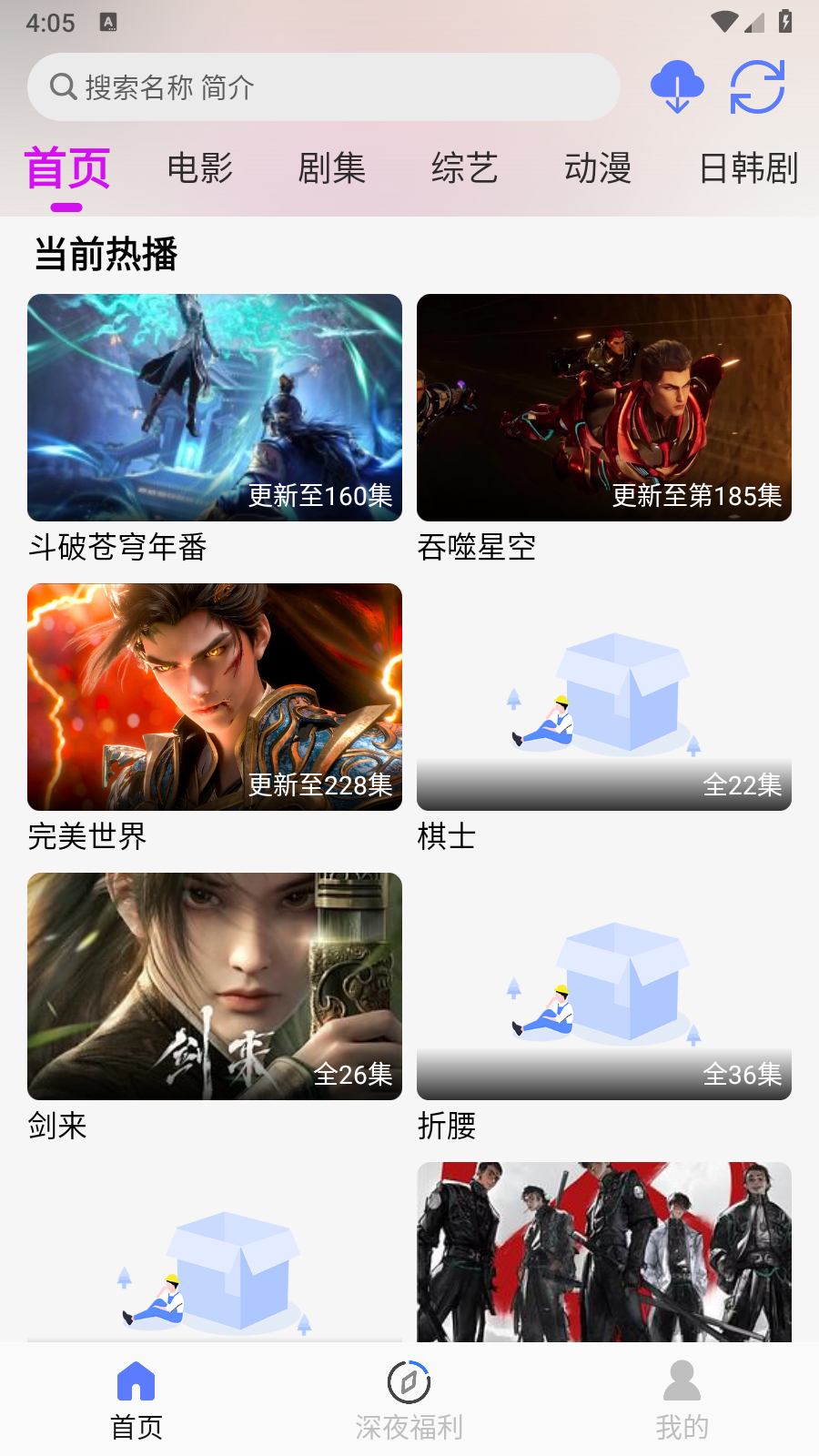
Task: Open the cloud download icon
Action: pos(677,87)
